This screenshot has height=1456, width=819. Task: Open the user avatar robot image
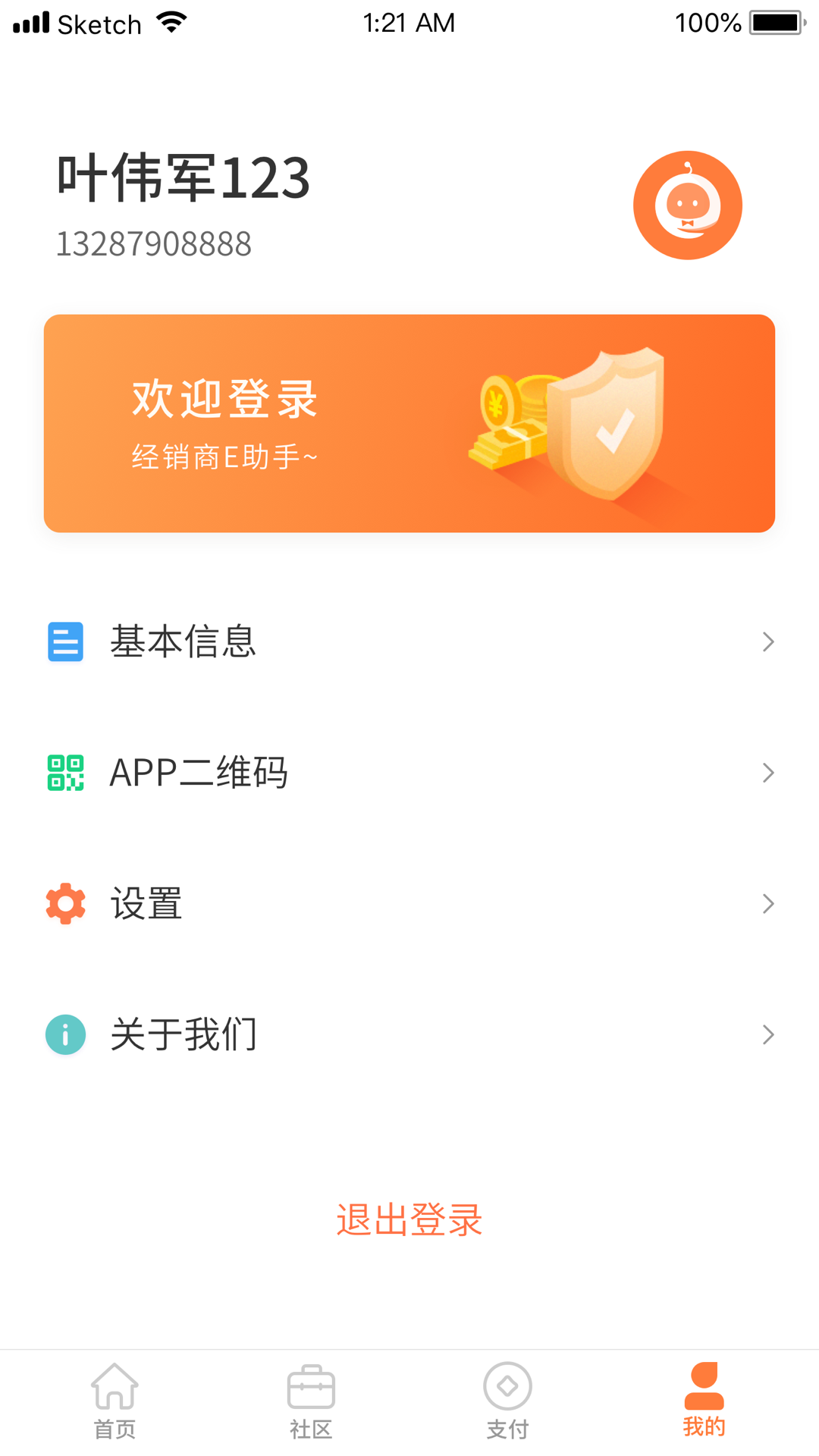[687, 205]
